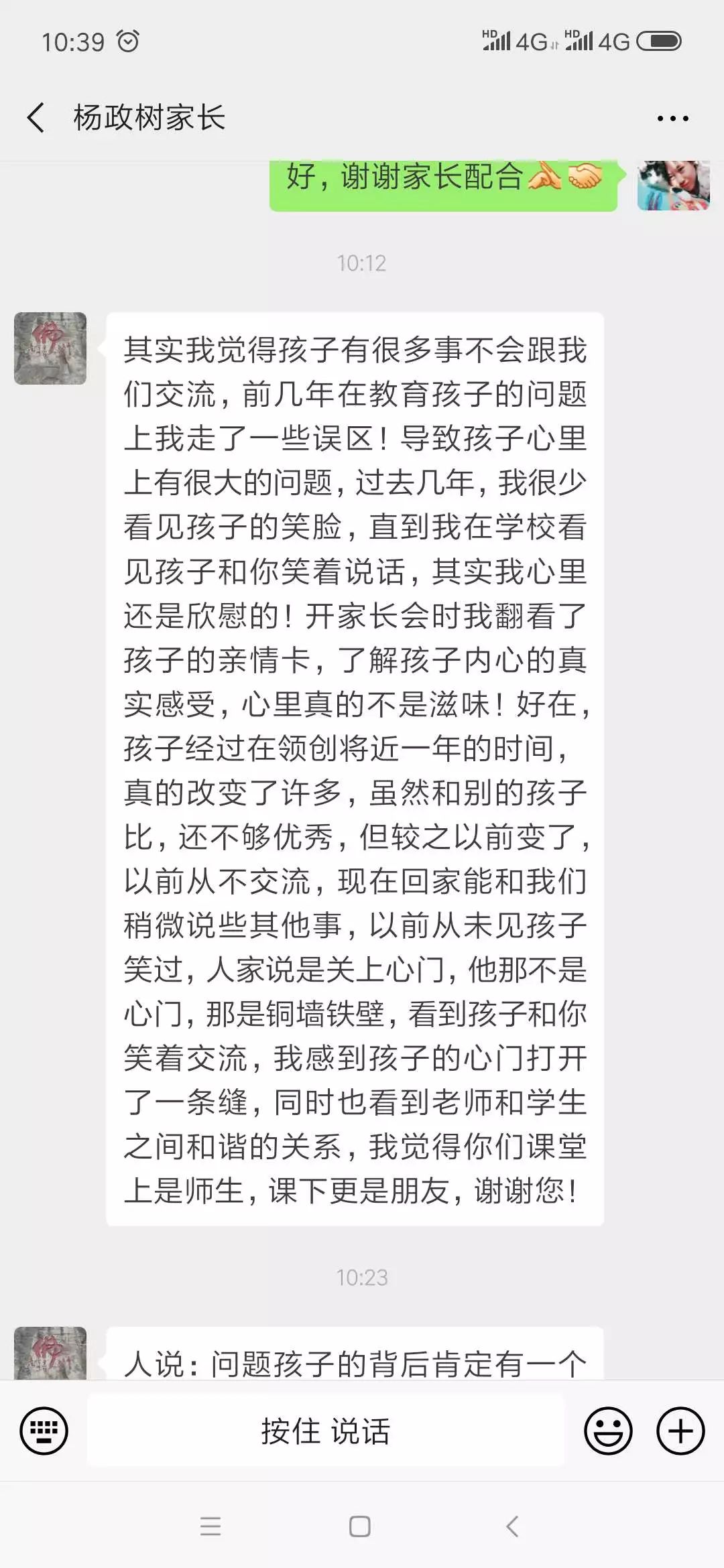This screenshot has height=1568, width=724.
Task: Switch to keyboard text input
Action: (x=44, y=1431)
